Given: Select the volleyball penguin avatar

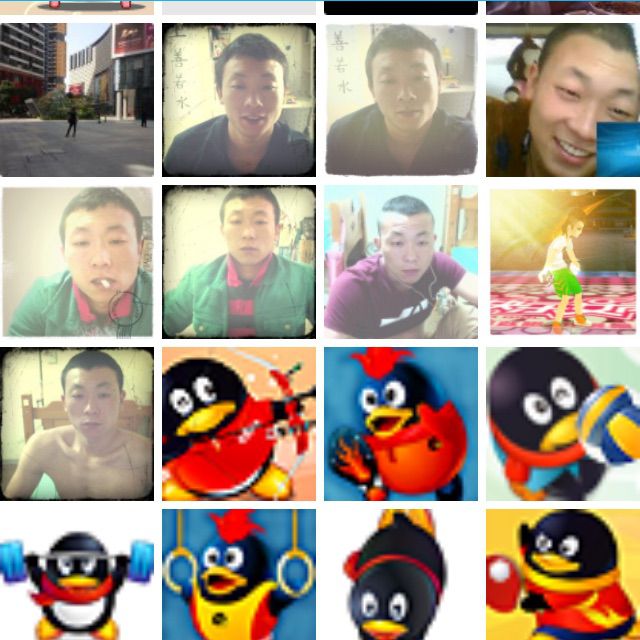Looking at the screenshot, I should (x=562, y=423).
